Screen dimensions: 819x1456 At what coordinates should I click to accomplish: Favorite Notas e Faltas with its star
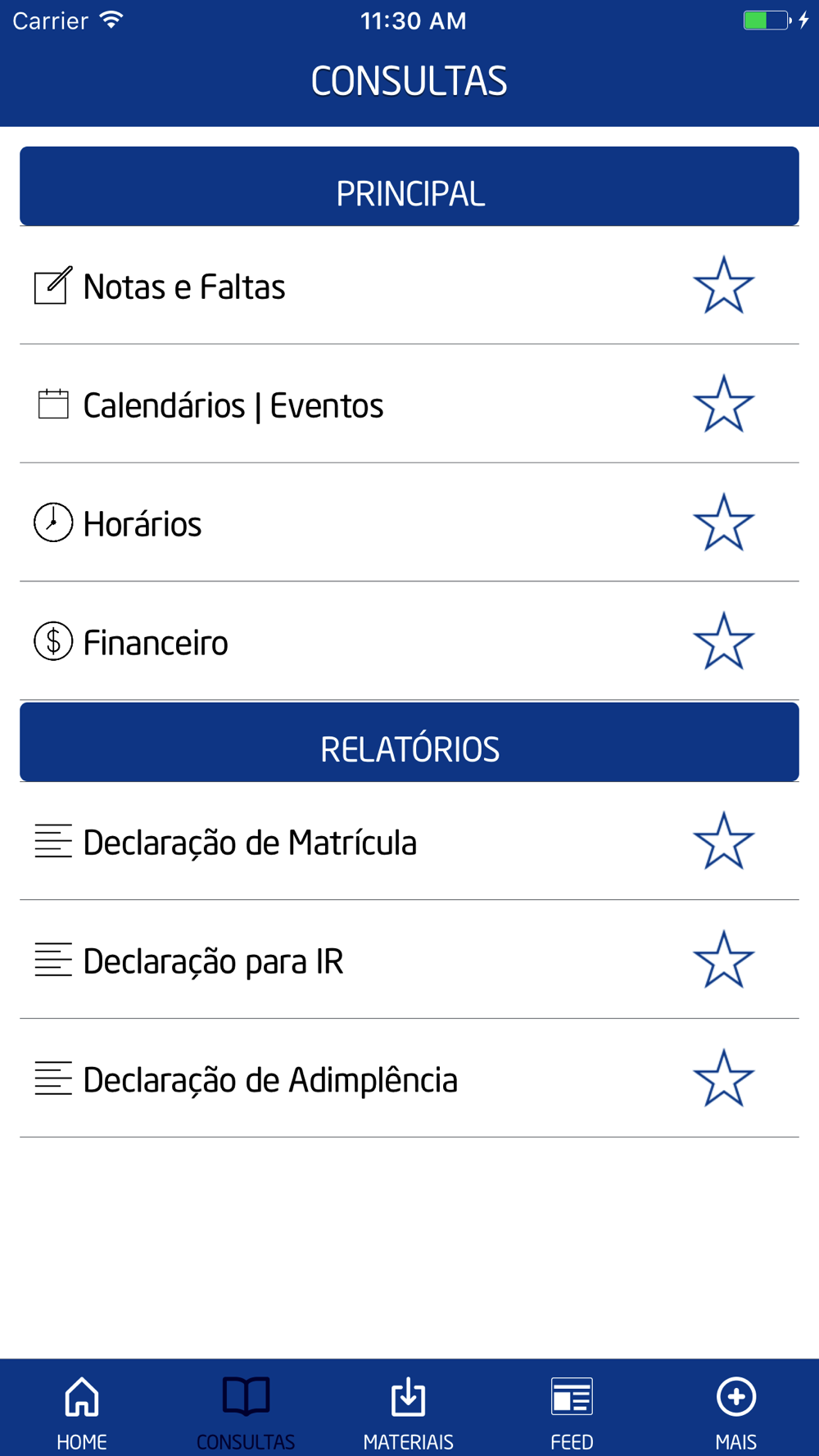click(723, 286)
